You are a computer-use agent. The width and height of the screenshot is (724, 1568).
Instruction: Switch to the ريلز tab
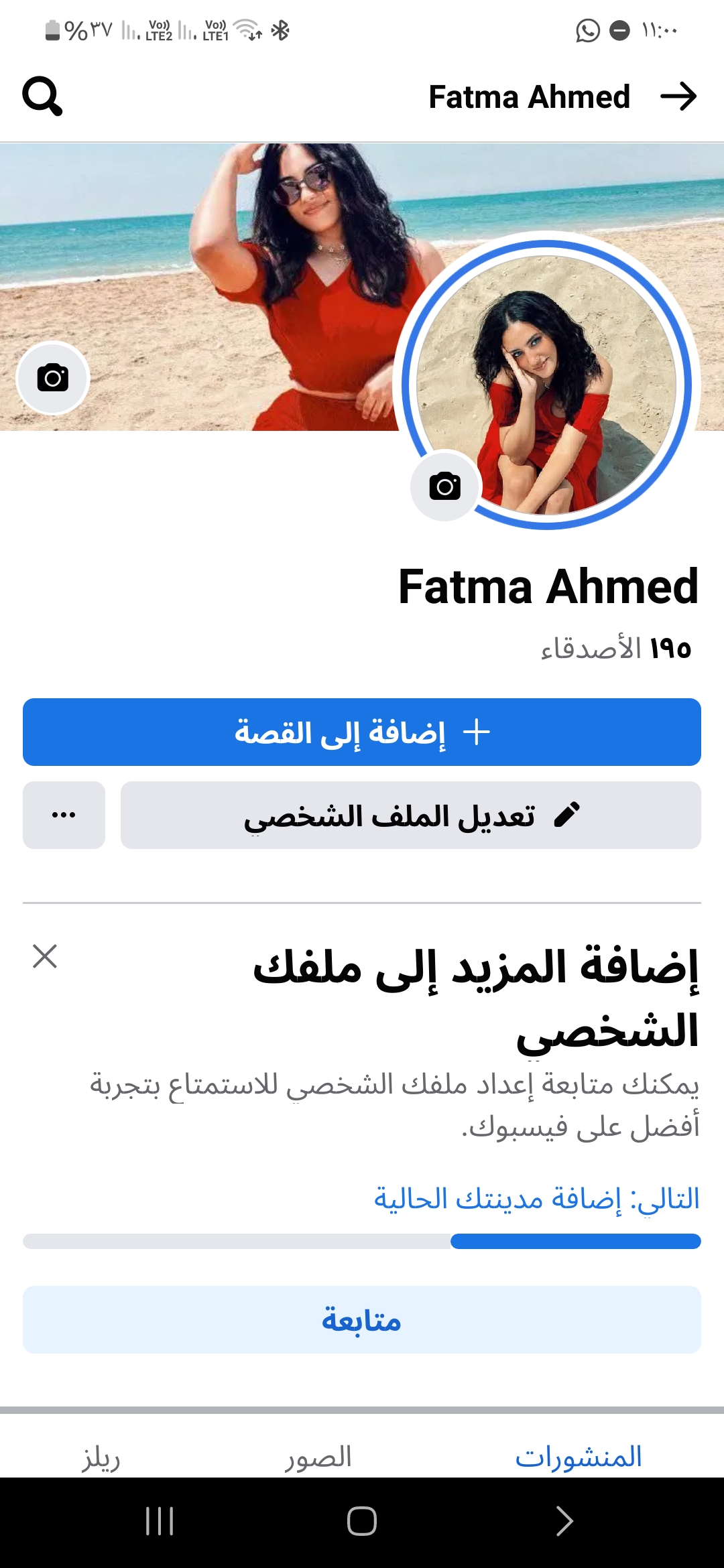pyautogui.click(x=101, y=1457)
